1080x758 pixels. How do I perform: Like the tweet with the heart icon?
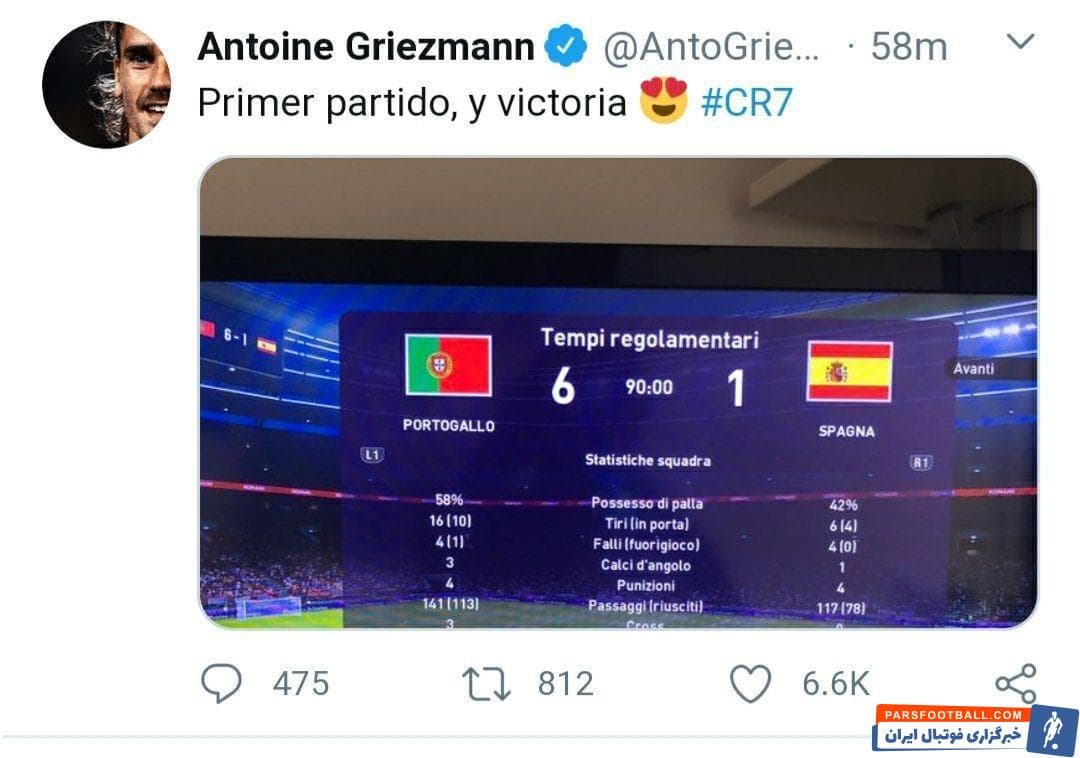pos(750,684)
